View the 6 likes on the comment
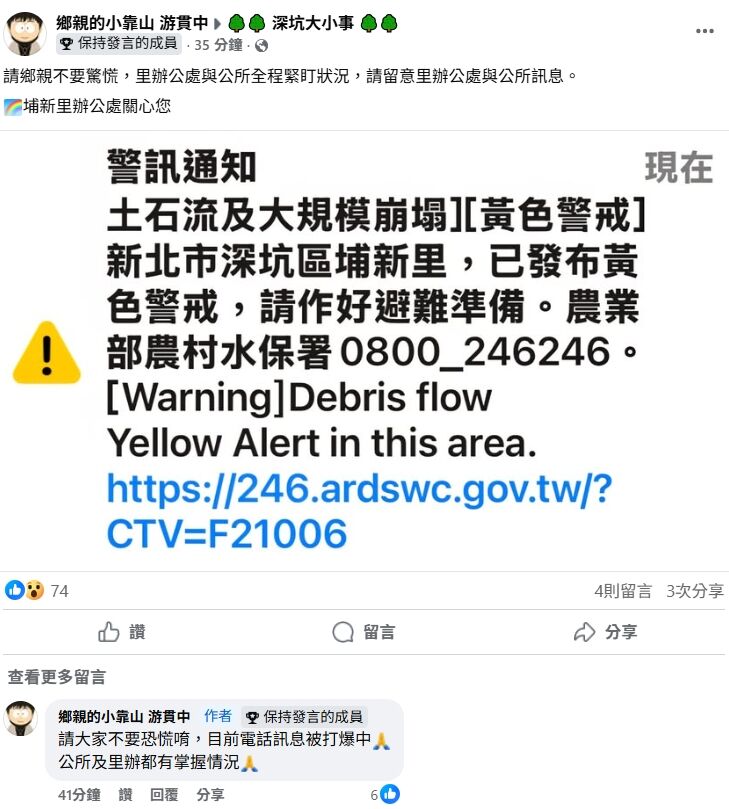 pyautogui.click(x=384, y=795)
